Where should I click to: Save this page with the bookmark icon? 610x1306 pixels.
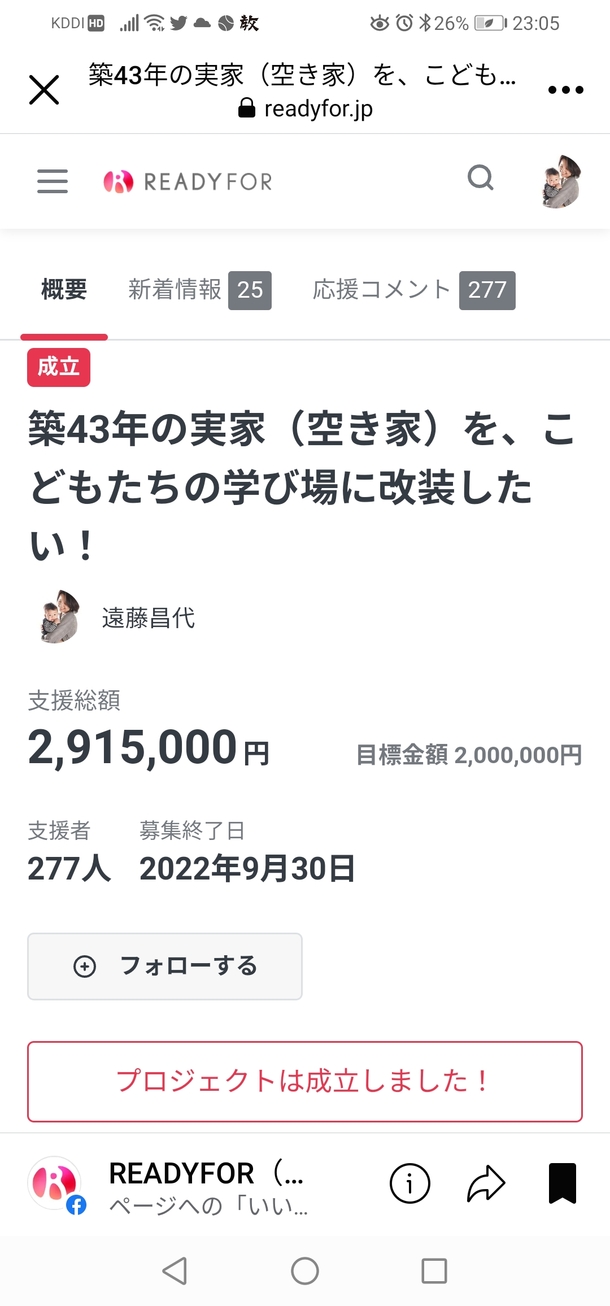563,1184
